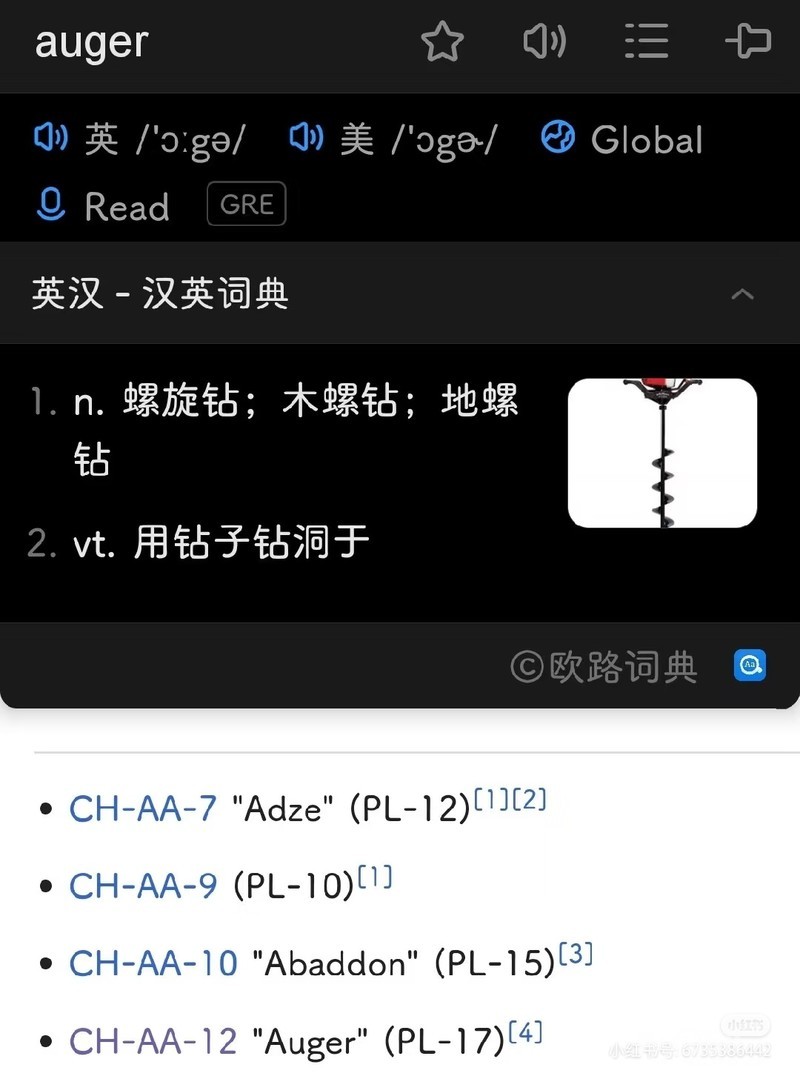
Task: Open the CH-AA-7 link
Action: click(x=142, y=809)
